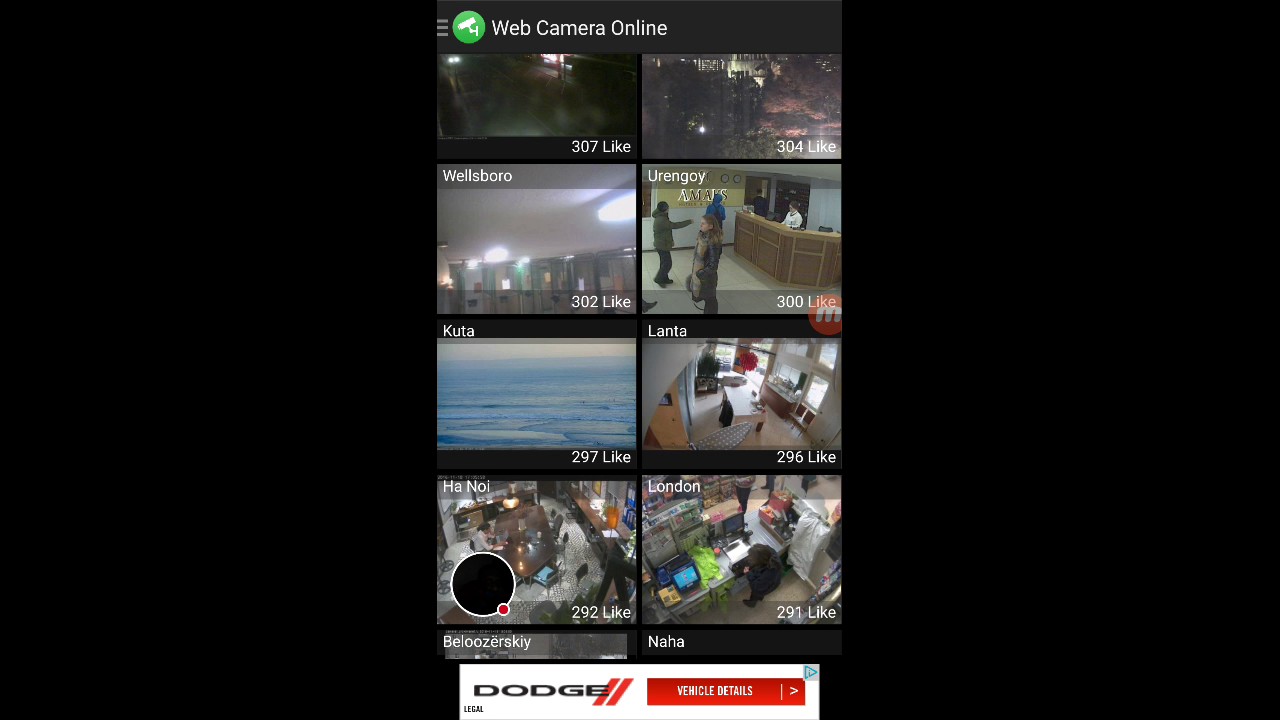The height and width of the screenshot is (720, 1280).
Task: Select the Beloozerskiy camera tile
Action: click(536, 644)
